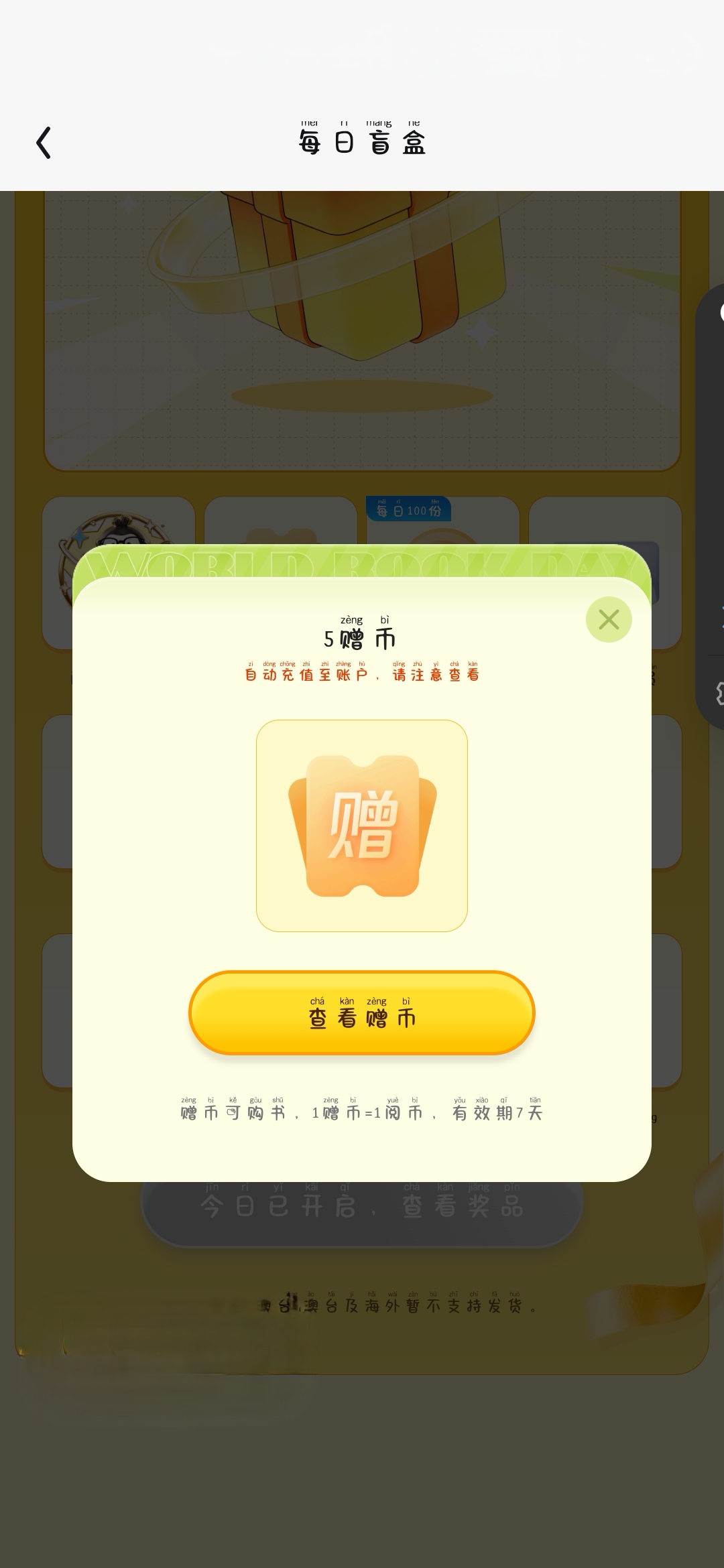Viewport: 724px width, 1568px height.
Task: Close the 5赠币 reward popup
Action: [609, 620]
